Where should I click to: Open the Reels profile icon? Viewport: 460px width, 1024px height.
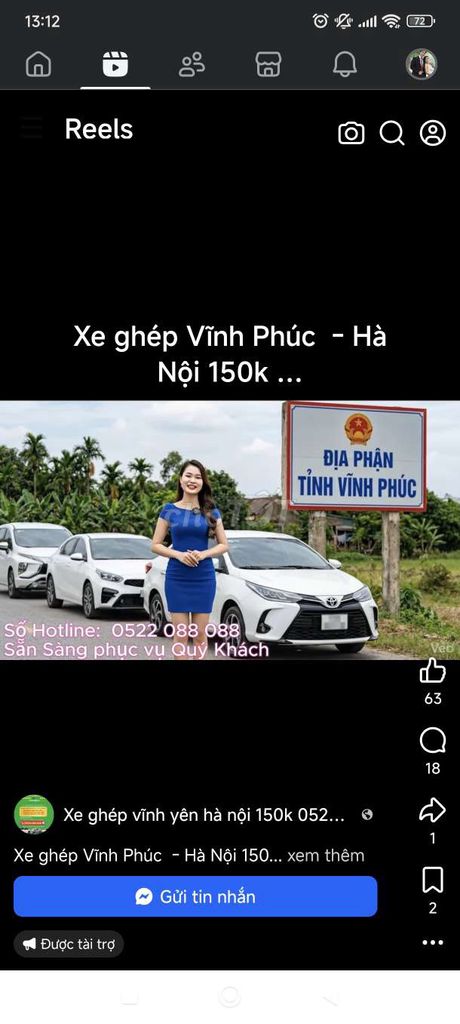coord(433,133)
